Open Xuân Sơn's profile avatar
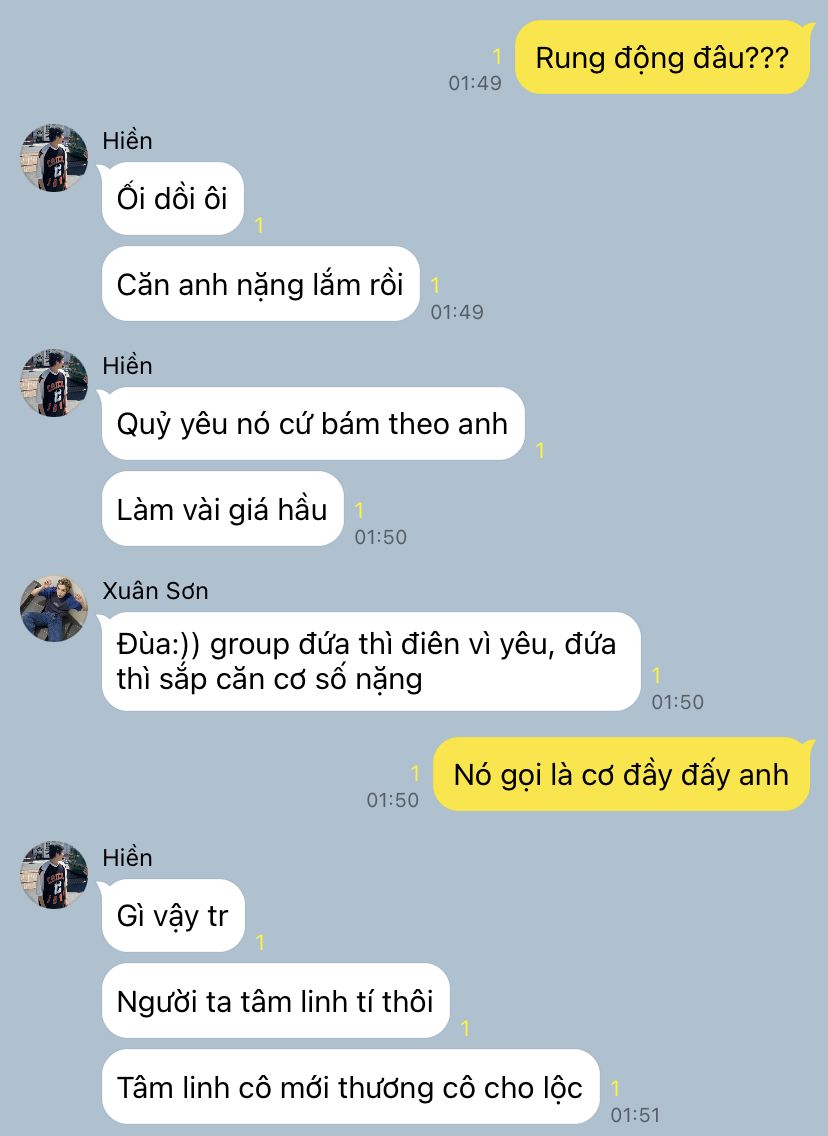The width and height of the screenshot is (828, 1136). [x=54, y=608]
